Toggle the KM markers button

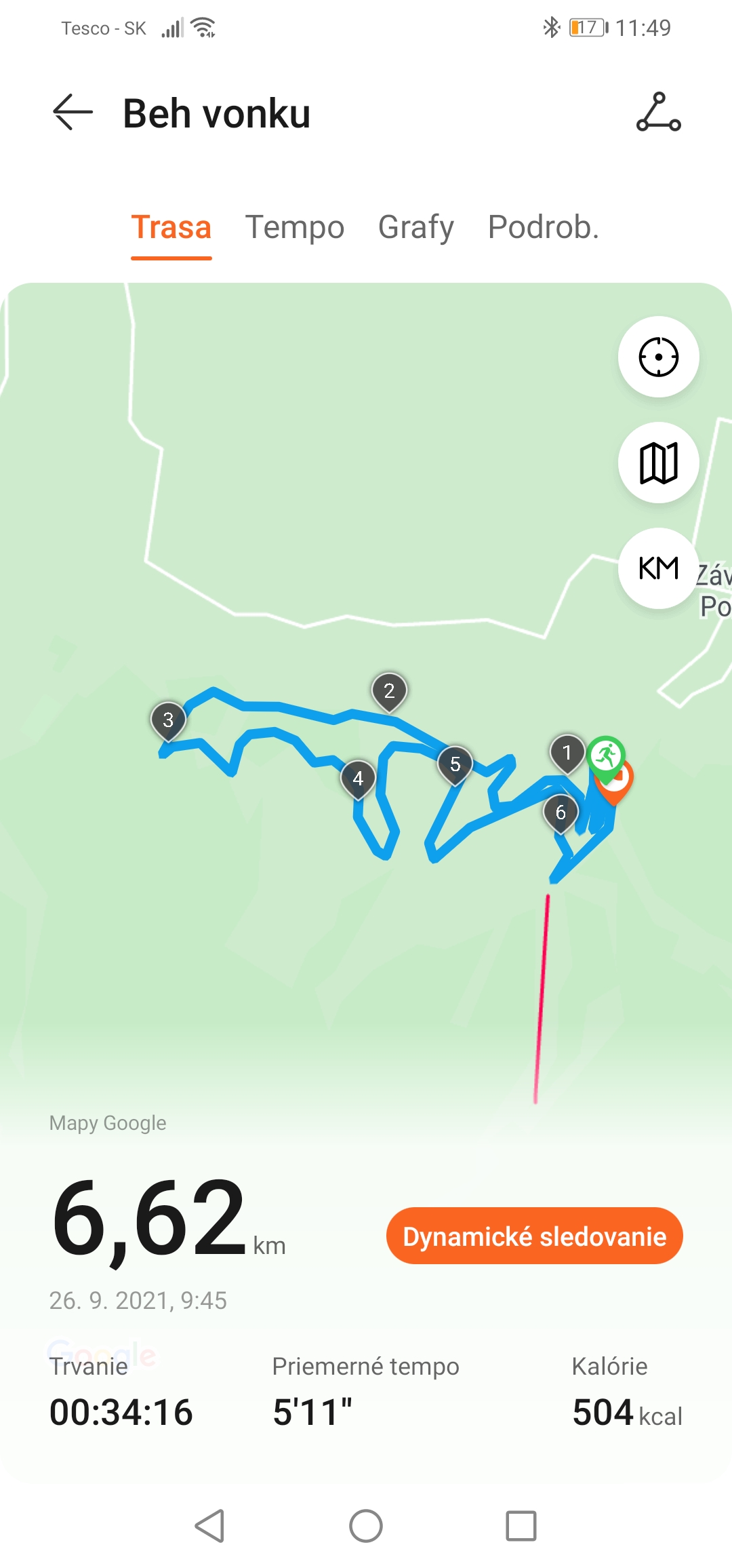click(x=658, y=568)
